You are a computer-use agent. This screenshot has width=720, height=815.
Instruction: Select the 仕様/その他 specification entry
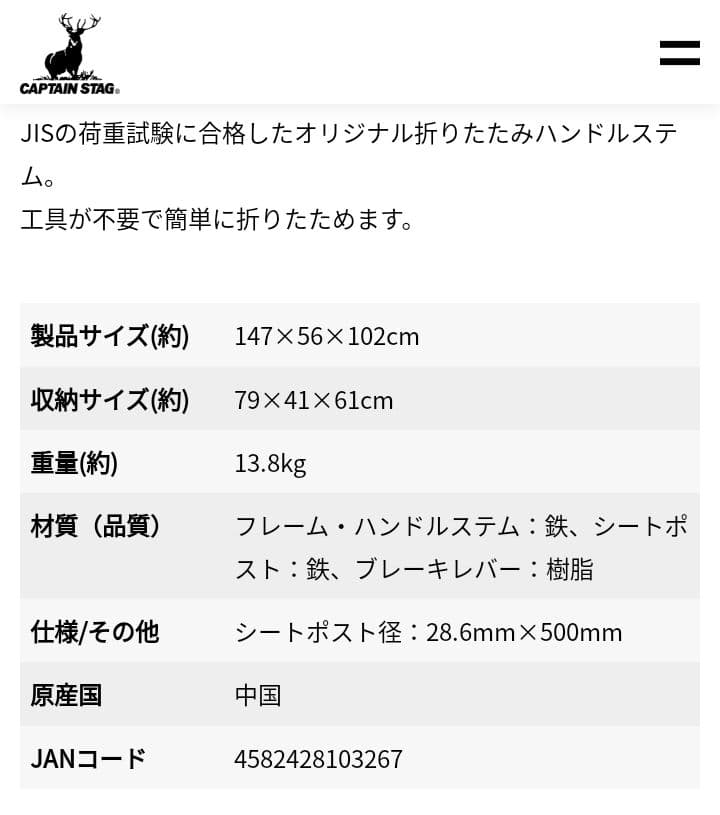click(x=94, y=632)
